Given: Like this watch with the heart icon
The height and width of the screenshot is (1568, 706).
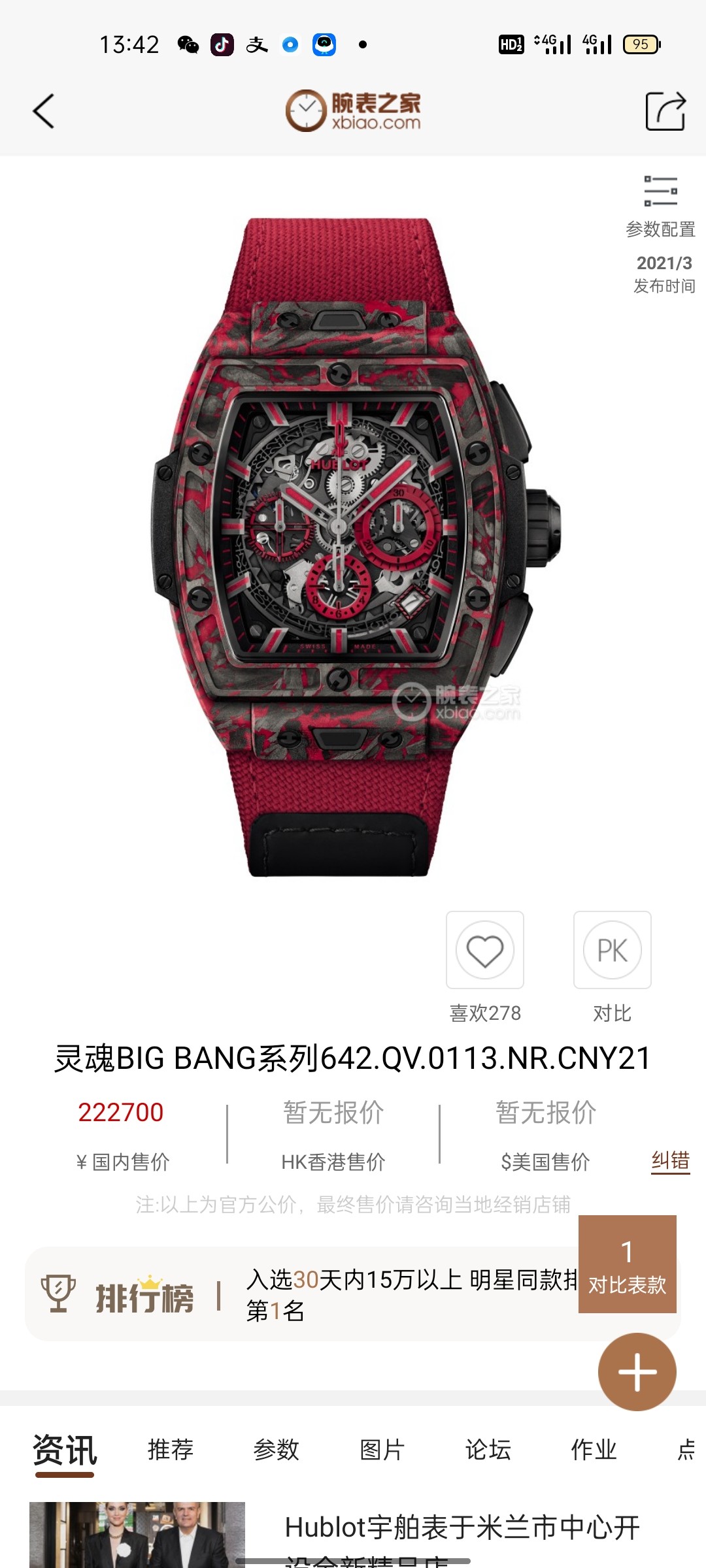Looking at the screenshot, I should [484, 950].
